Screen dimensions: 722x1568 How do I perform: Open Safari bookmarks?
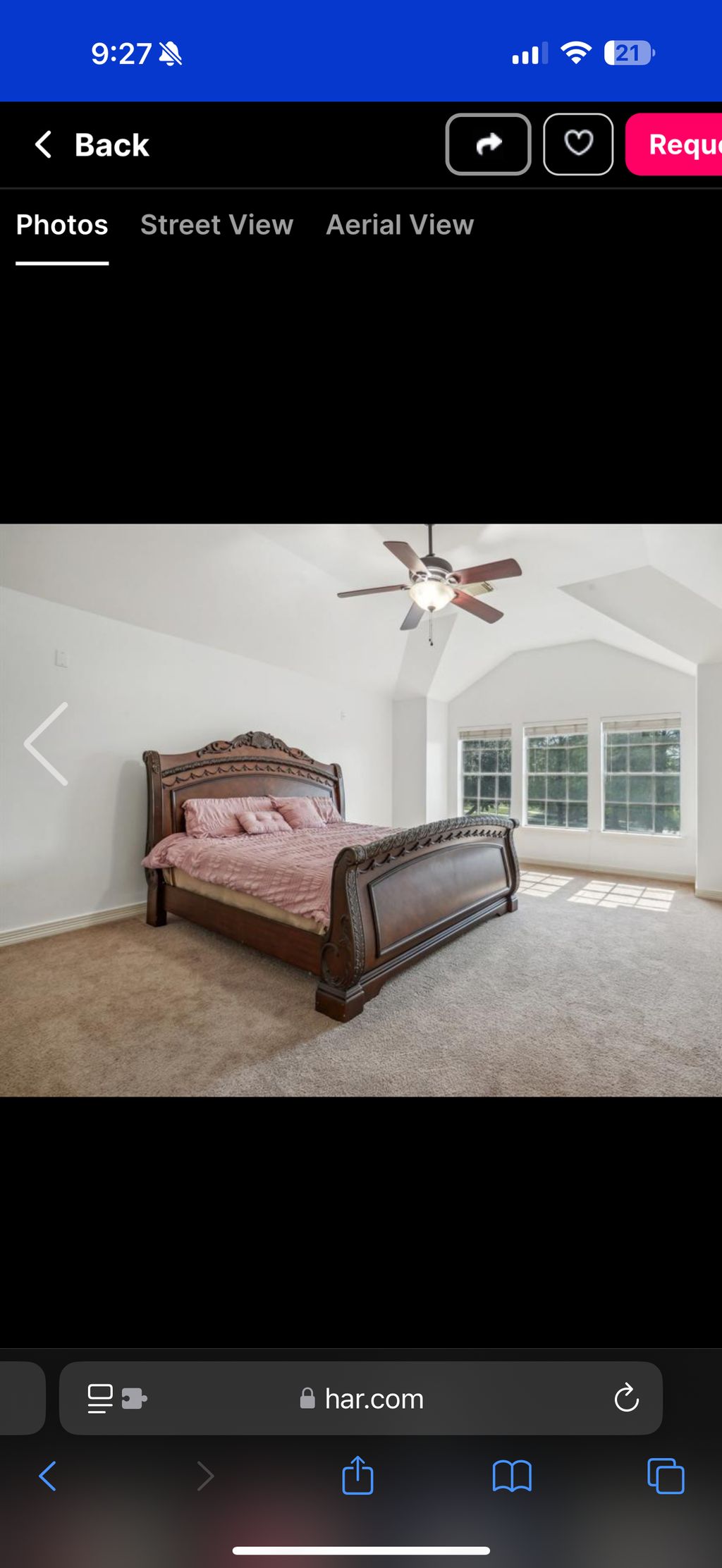[512, 1476]
